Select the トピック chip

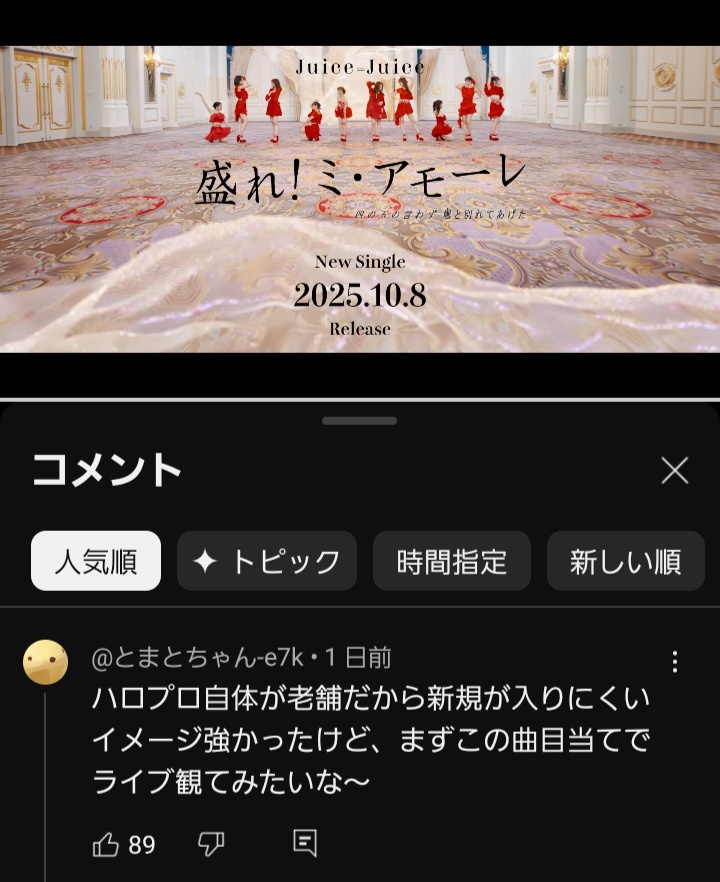tap(266, 561)
